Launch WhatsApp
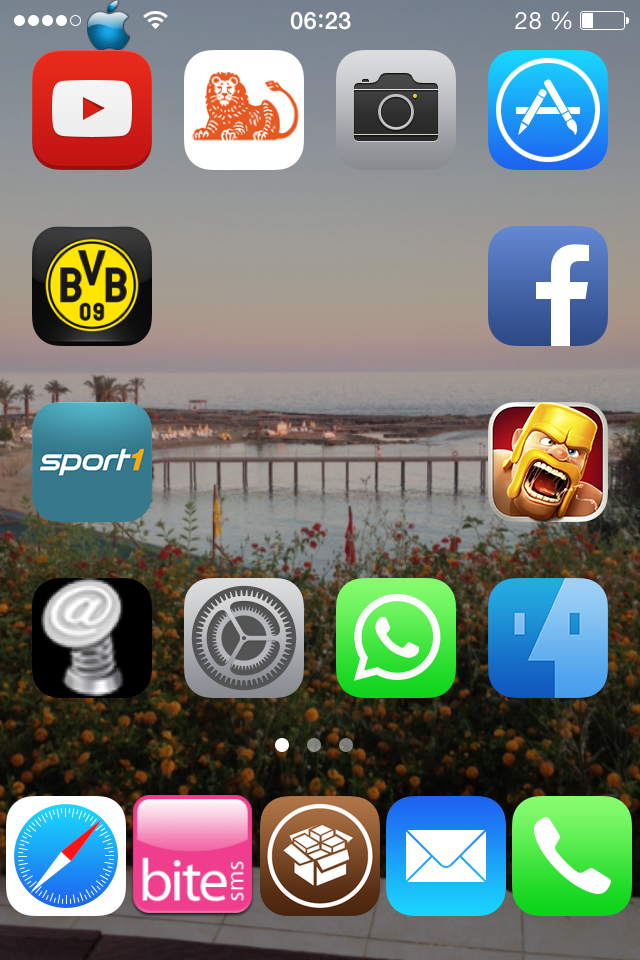The image size is (640, 960). pyautogui.click(x=396, y=638)
